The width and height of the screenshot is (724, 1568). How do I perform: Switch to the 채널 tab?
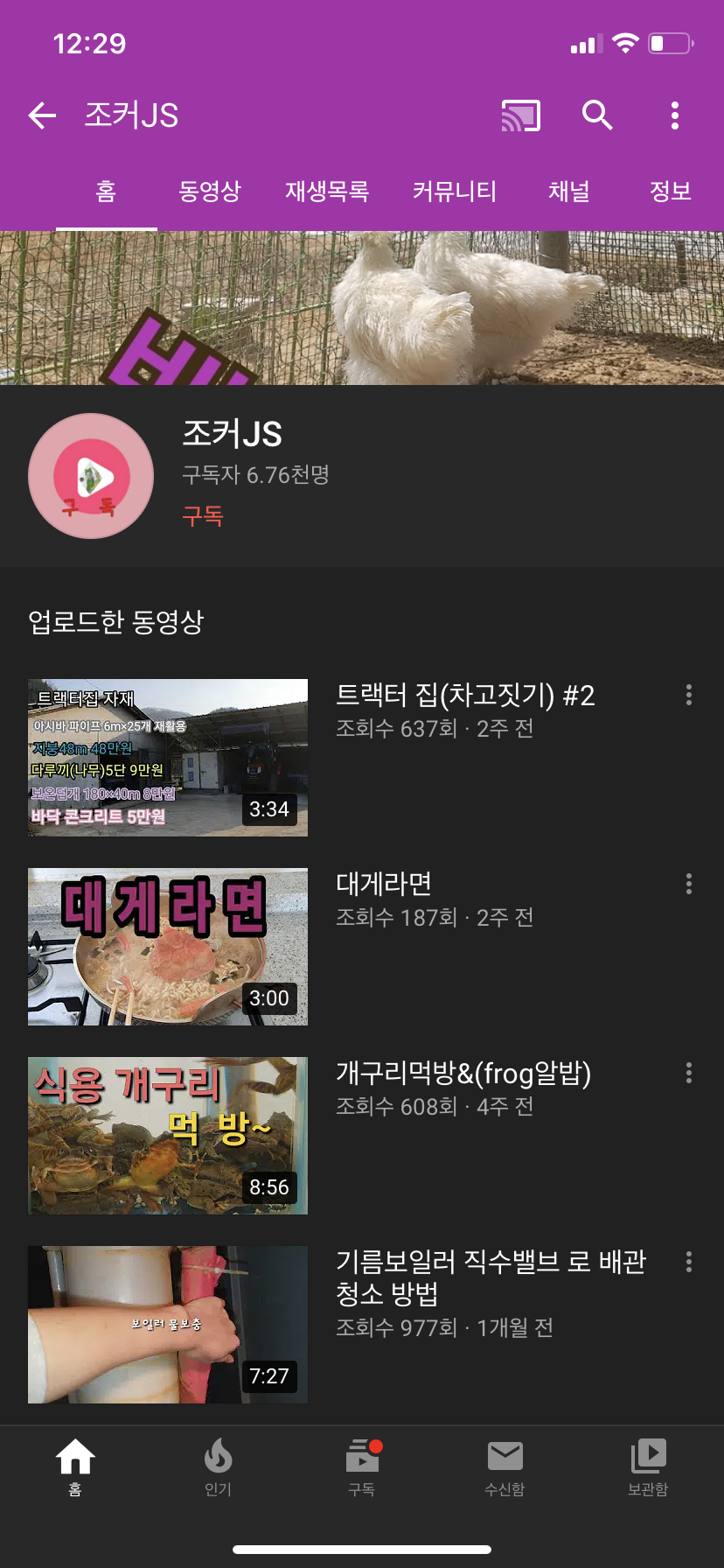point(568,191)
